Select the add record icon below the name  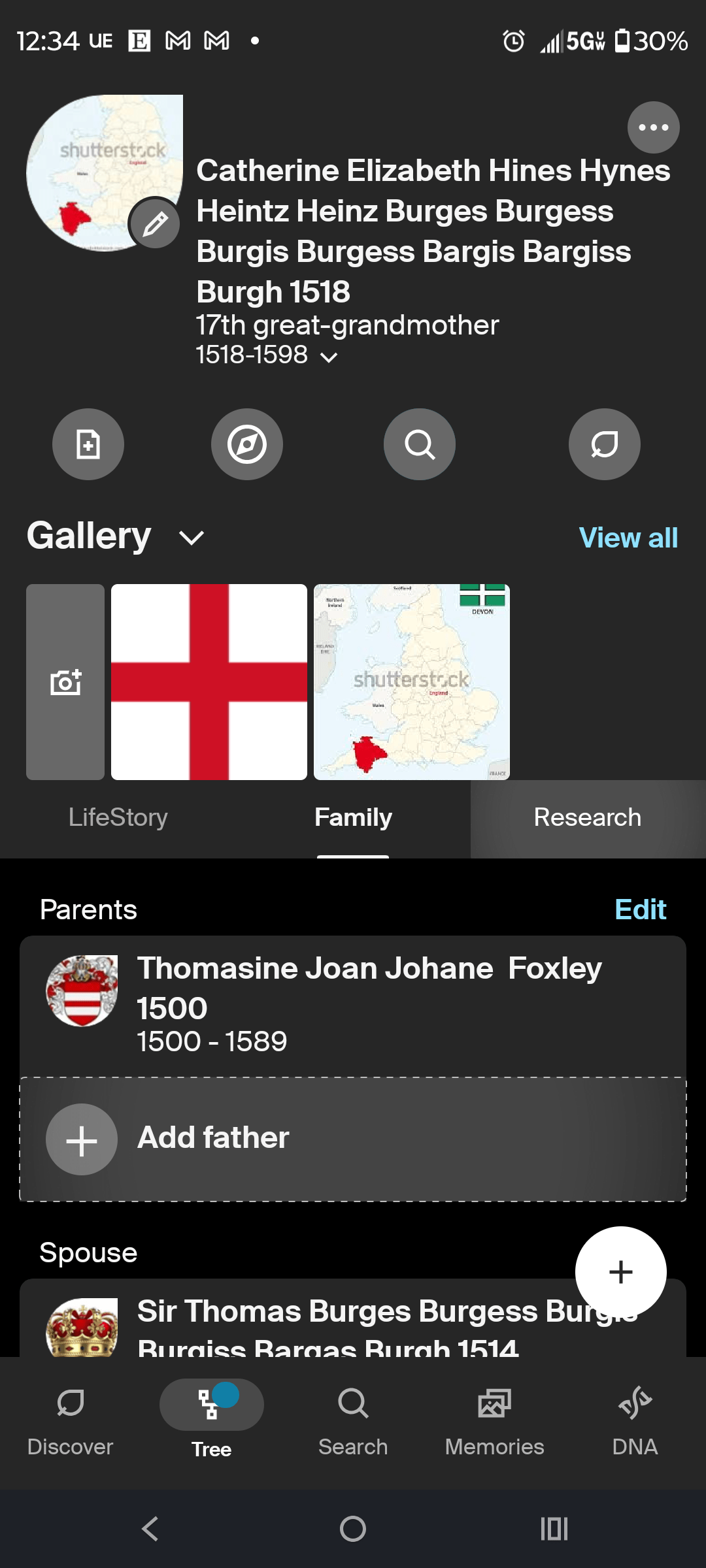tap(88, 444)
